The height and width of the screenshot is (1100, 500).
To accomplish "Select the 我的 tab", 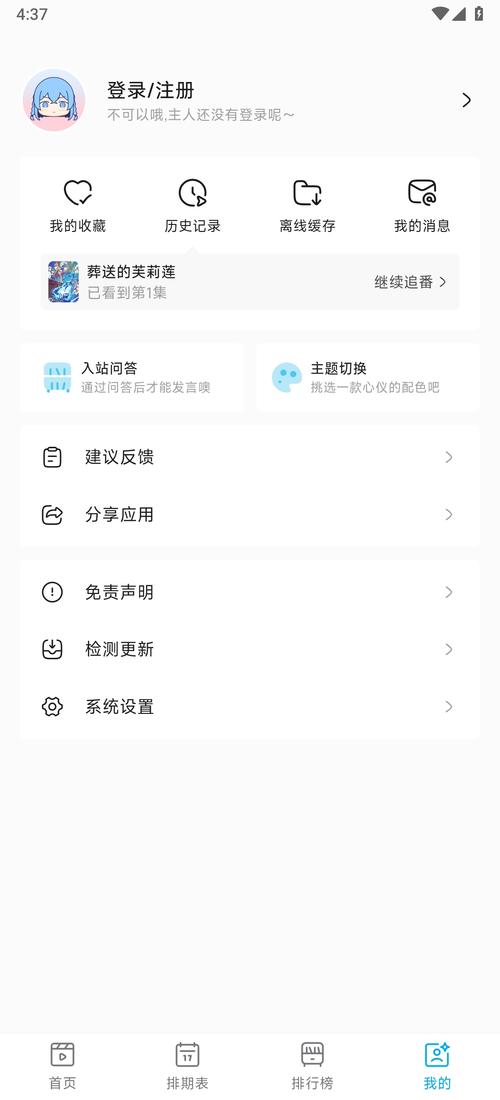I will click(437, 1066).
